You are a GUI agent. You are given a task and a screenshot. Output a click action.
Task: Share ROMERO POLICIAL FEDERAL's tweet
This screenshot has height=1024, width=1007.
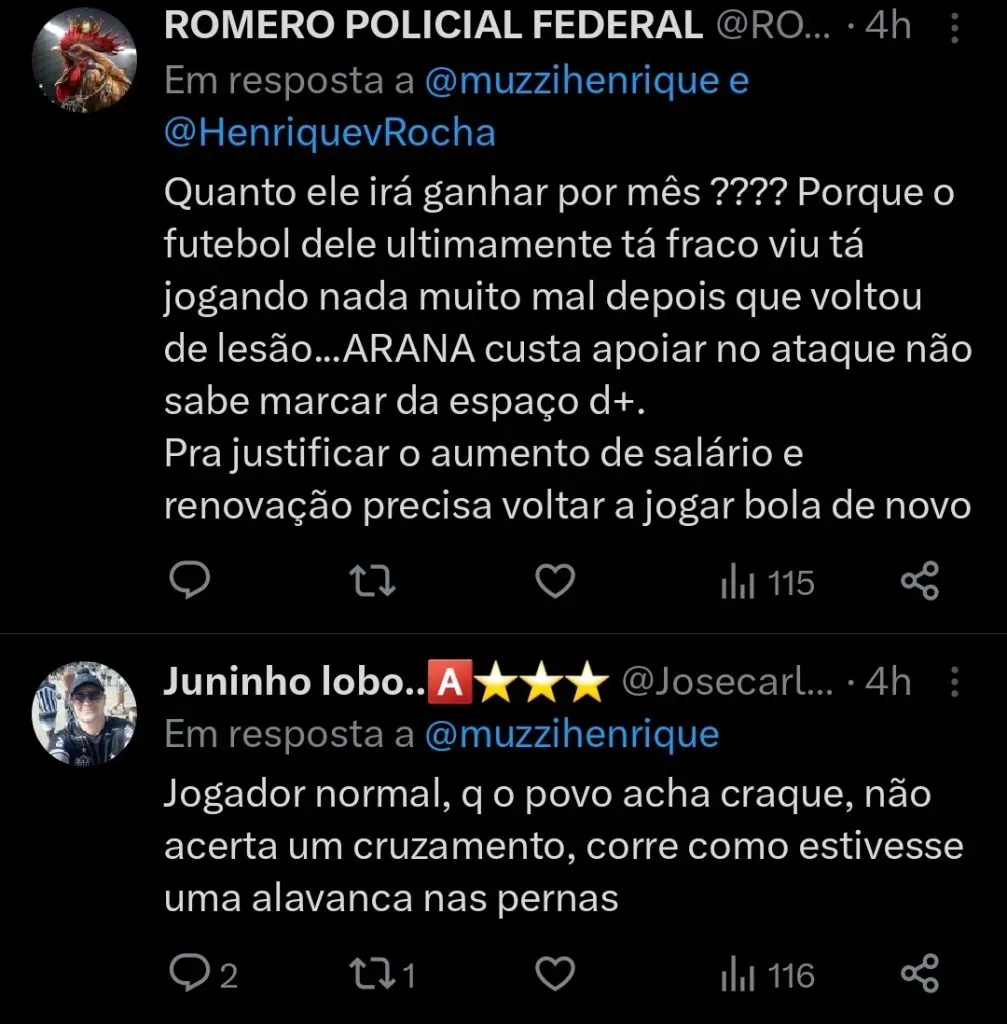pyautogui.click(x=920, y=581)
